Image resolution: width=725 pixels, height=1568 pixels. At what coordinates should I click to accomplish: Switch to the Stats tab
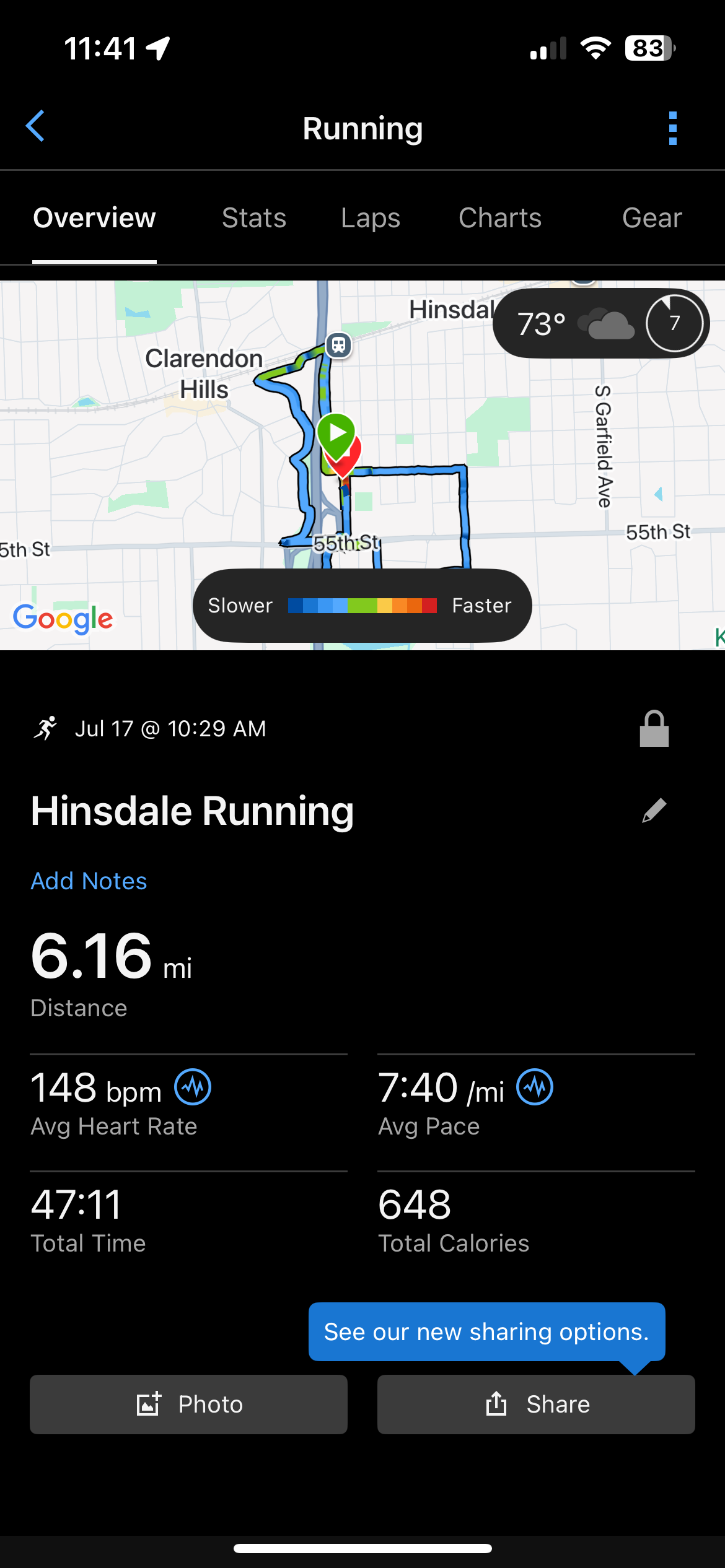(254, 218)
